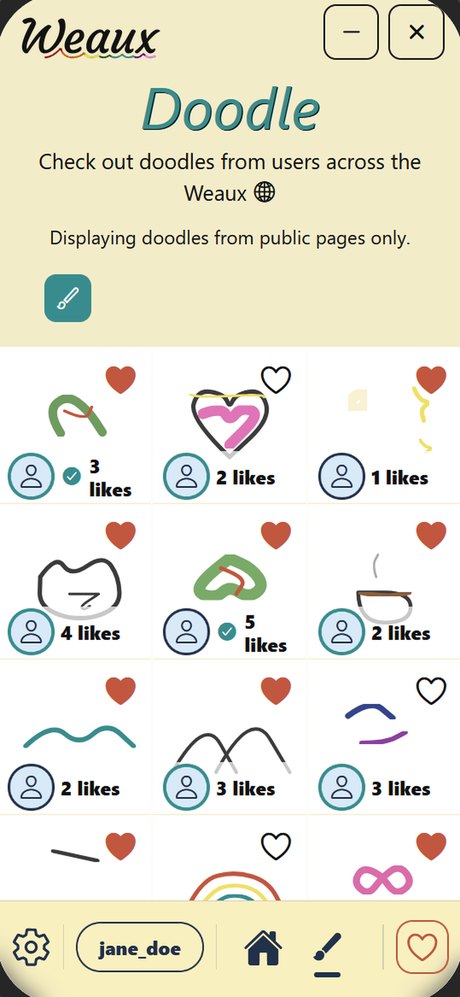Unlike the yellow squiggle doodle with 1 likes
Image resolution: width=460 pixels, height=997 pixels.
[x=431, y=380]
